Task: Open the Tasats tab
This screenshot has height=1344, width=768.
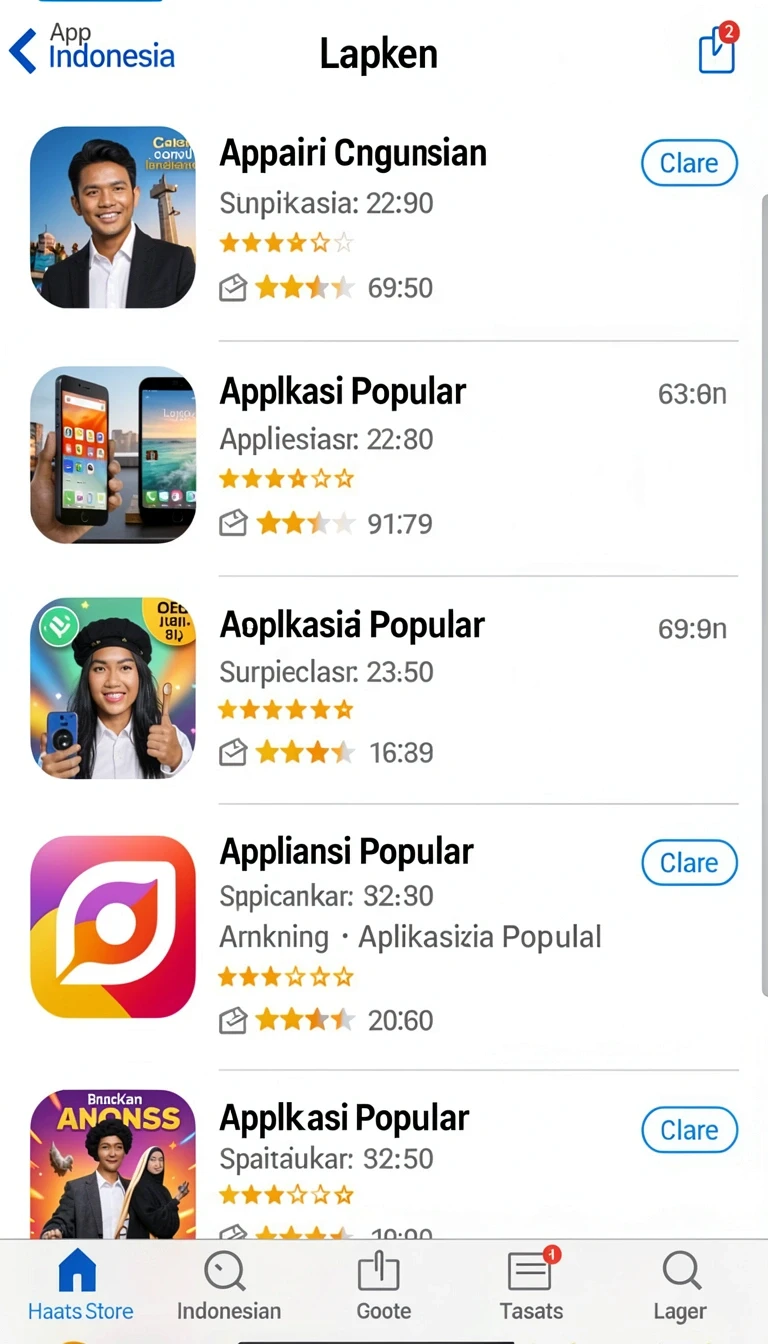Action: point(531,1286)
